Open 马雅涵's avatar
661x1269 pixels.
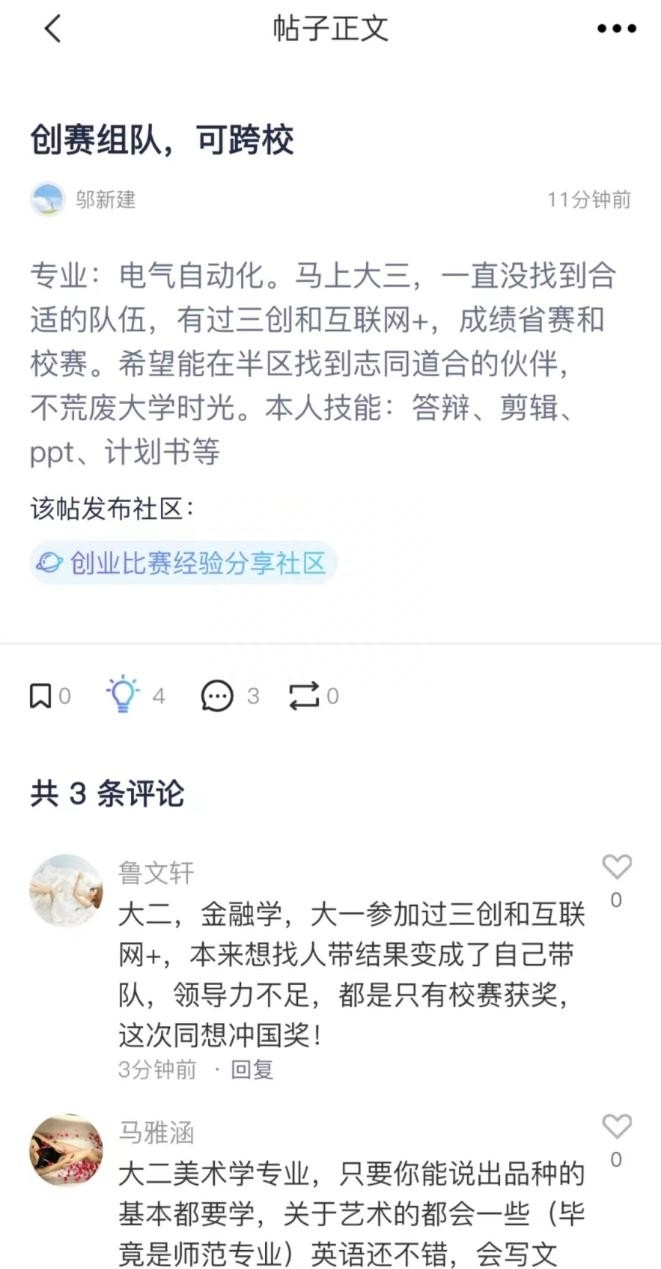66,1150
